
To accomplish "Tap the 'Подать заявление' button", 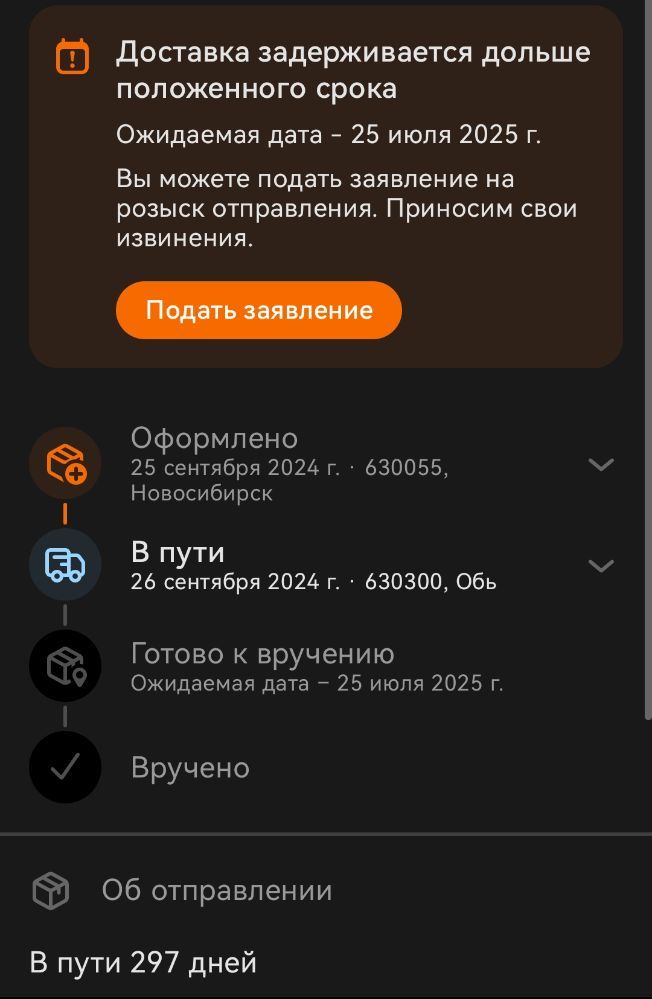I will (x=258, y=310).
